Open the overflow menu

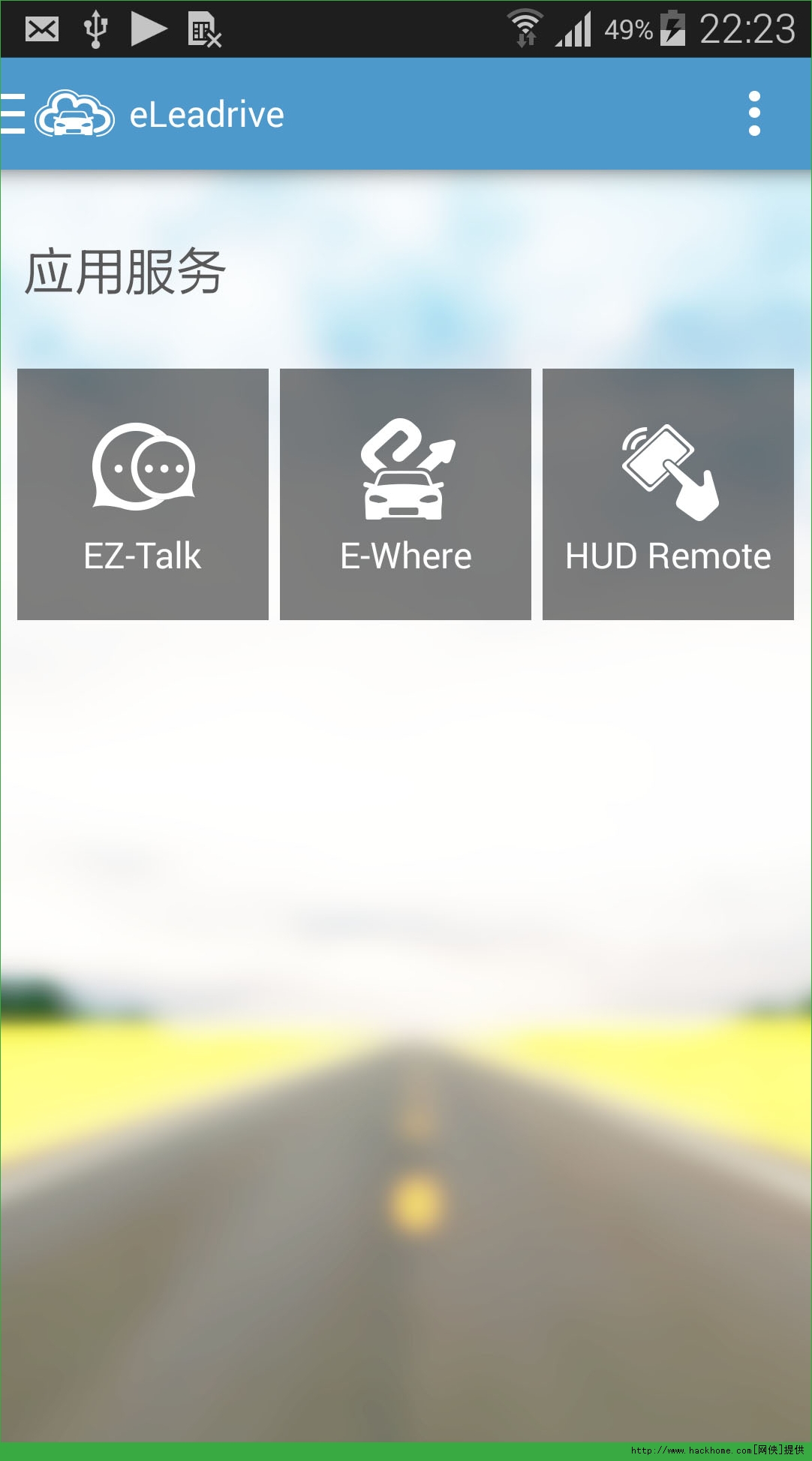click(754, 114)
